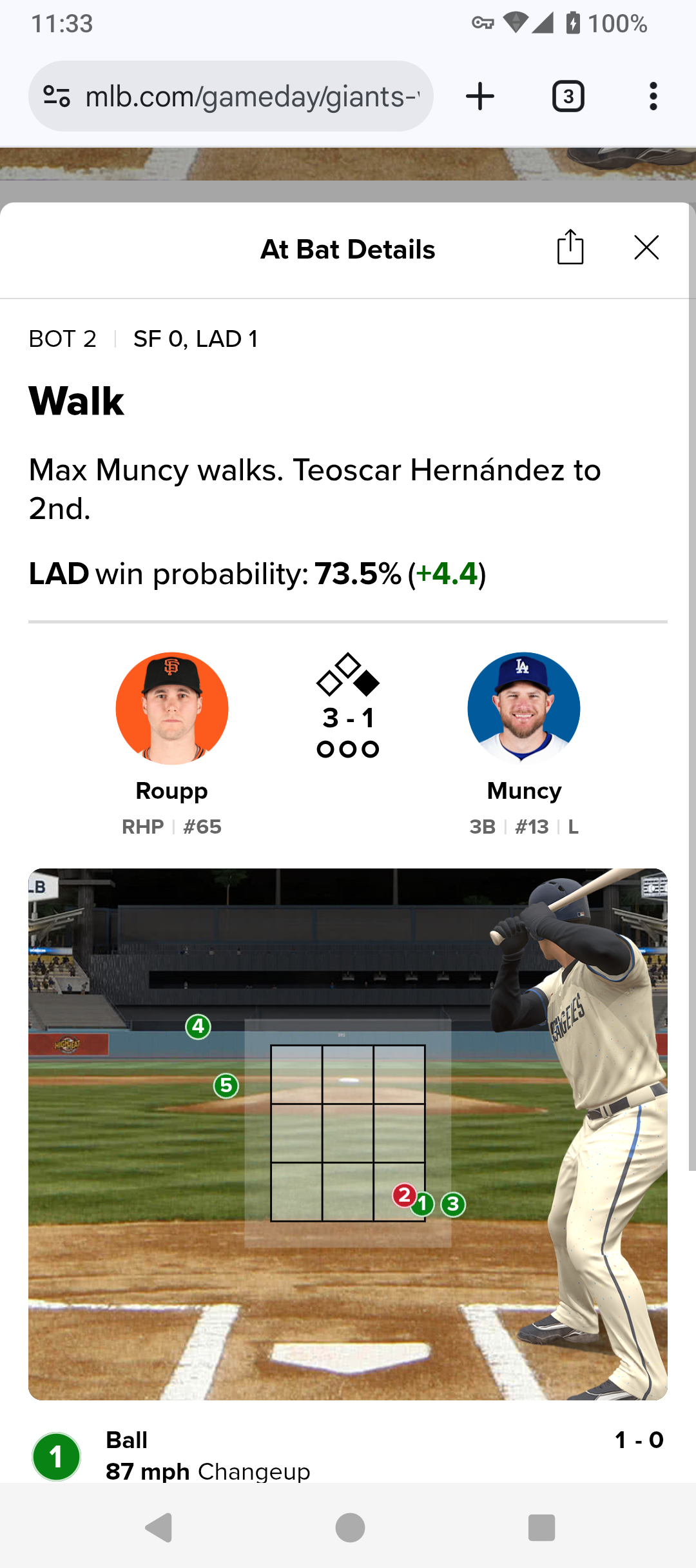
Task: Open the tab switcher showing 3 tabs
Action: pos(568,97)
